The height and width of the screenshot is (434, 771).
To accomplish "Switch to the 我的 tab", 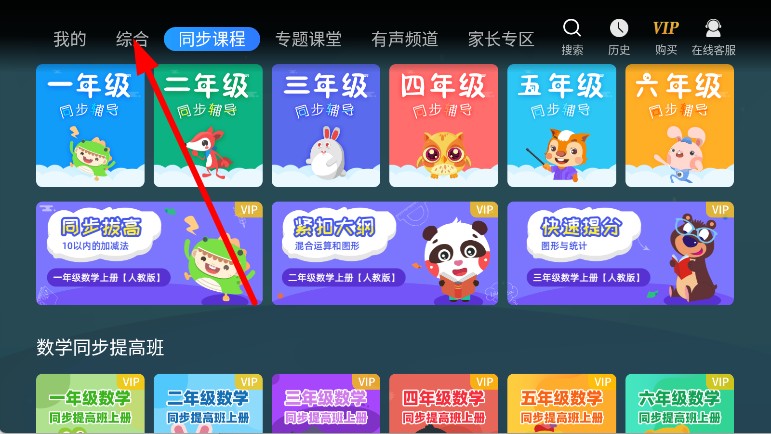I will (x=70, y=40).
